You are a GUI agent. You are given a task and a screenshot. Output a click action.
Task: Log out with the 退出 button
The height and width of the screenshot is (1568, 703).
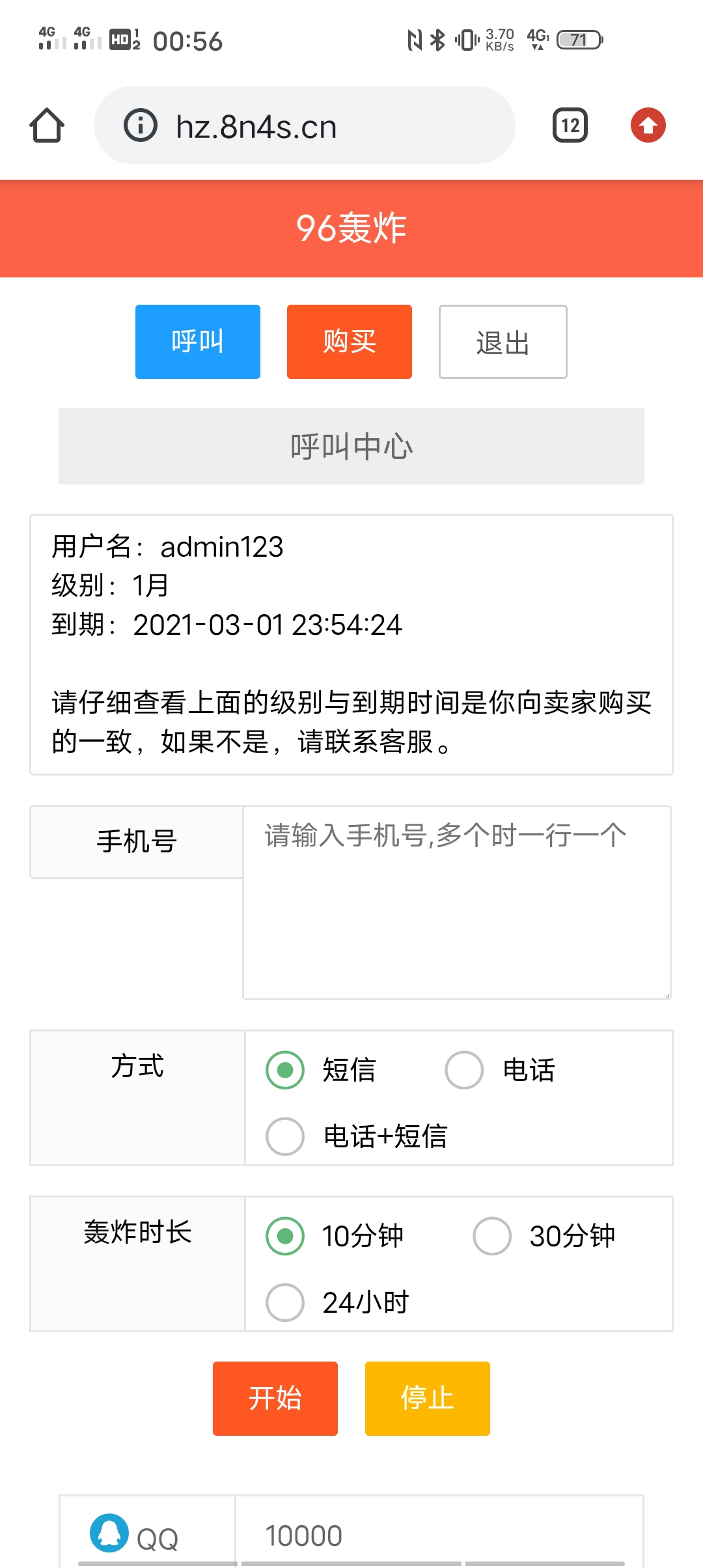(503, 342)
